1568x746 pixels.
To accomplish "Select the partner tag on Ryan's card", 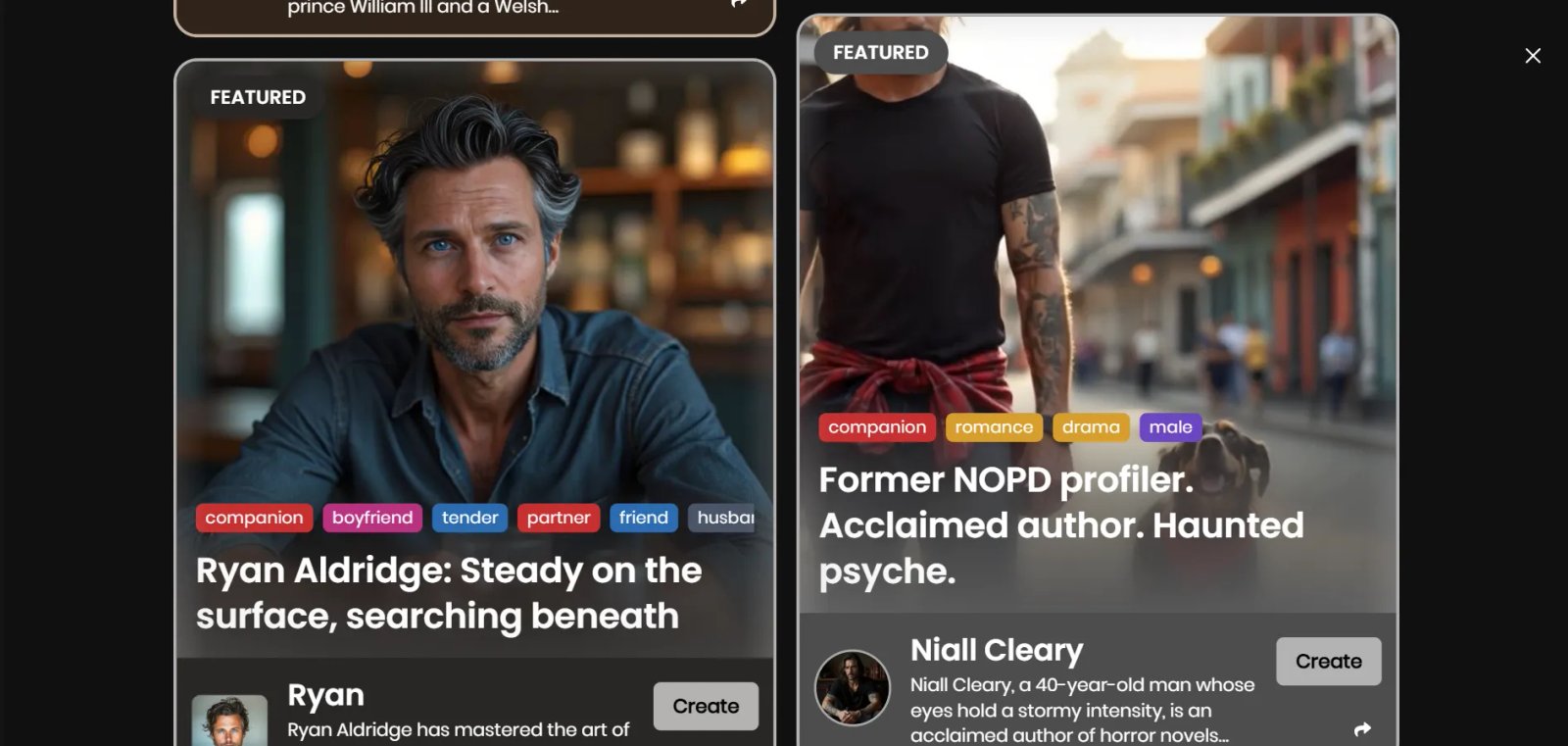I will click(559, 518).
